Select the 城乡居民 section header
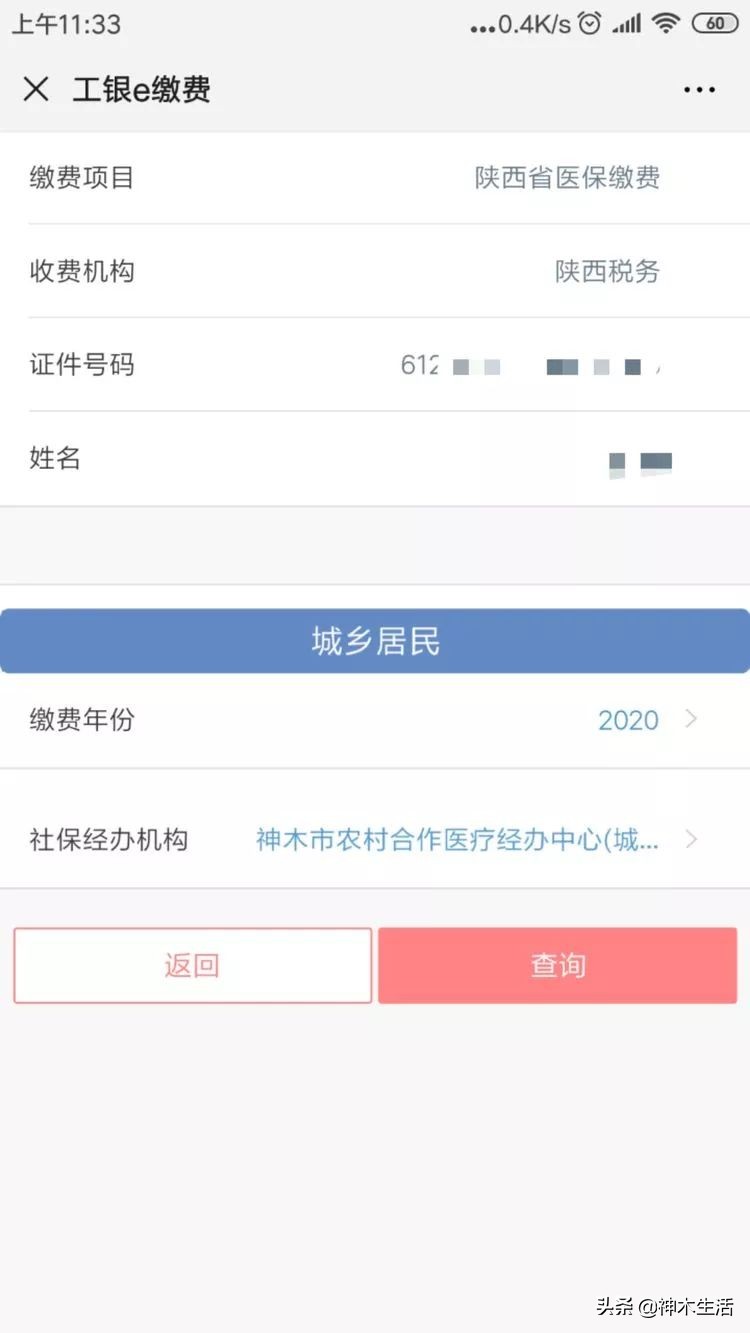The image size is (750, 1333). click(375, 640)
